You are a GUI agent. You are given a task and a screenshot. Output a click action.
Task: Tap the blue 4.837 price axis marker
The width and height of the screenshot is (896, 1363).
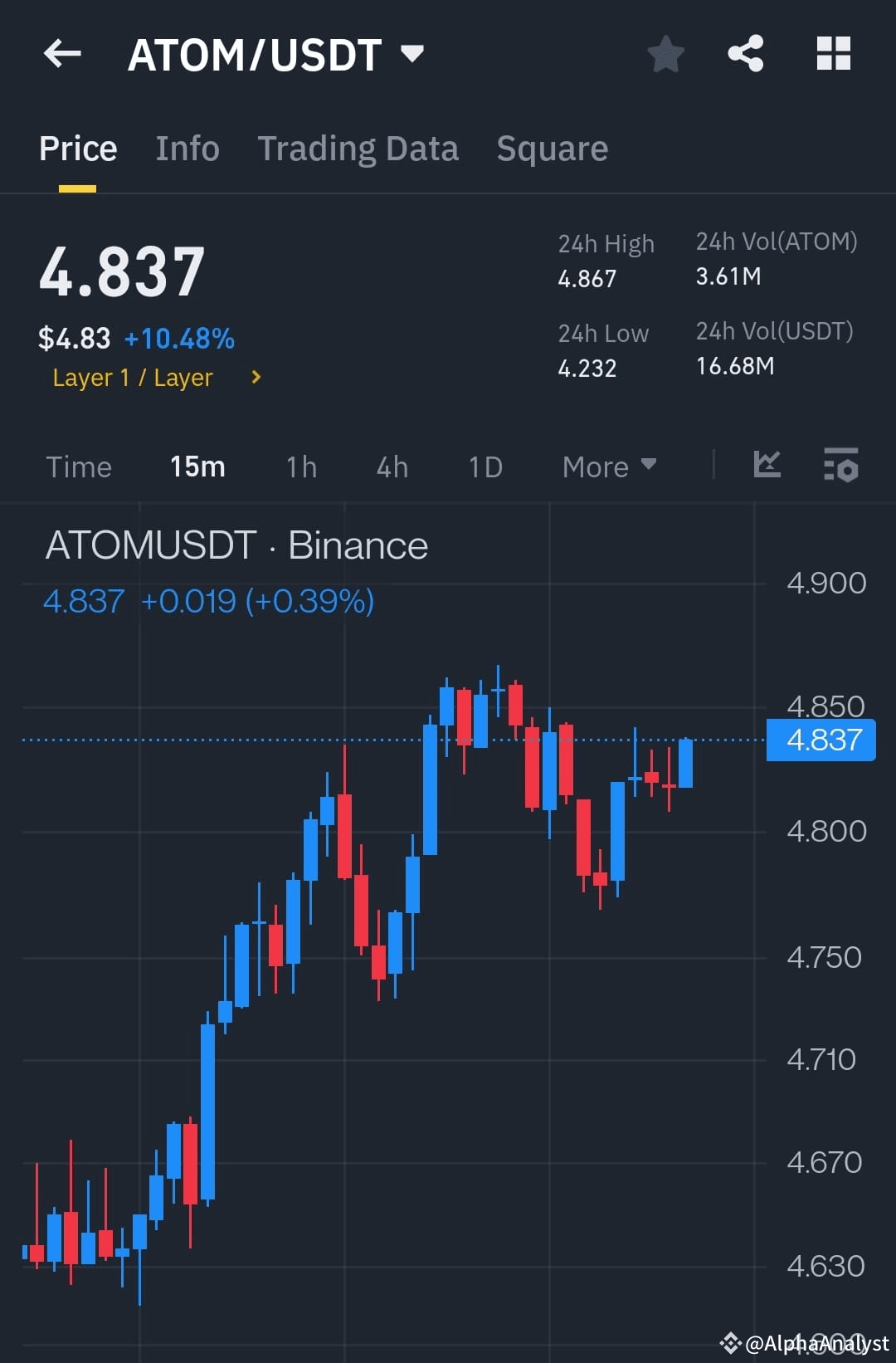point(821,740)
